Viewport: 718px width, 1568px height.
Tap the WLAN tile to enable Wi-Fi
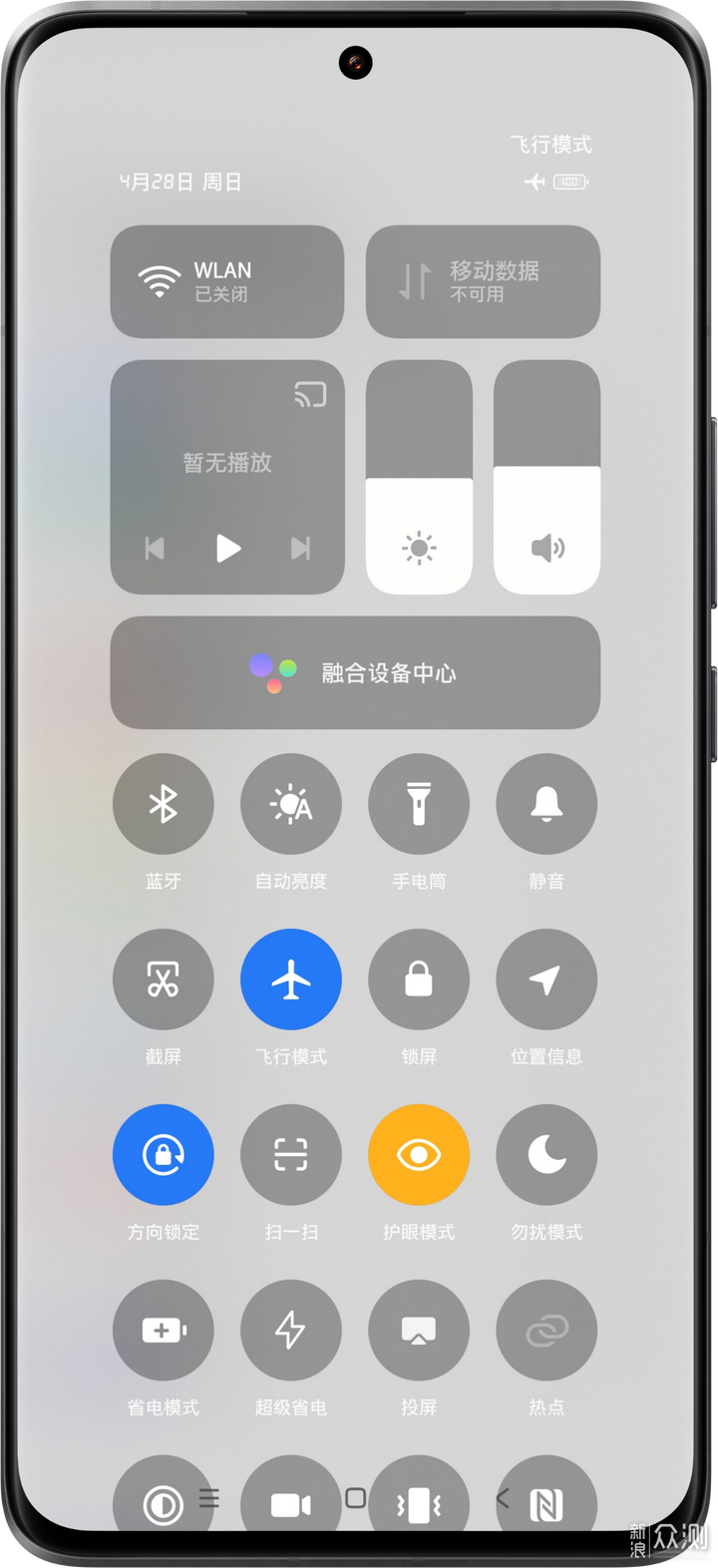pos(226,280)
